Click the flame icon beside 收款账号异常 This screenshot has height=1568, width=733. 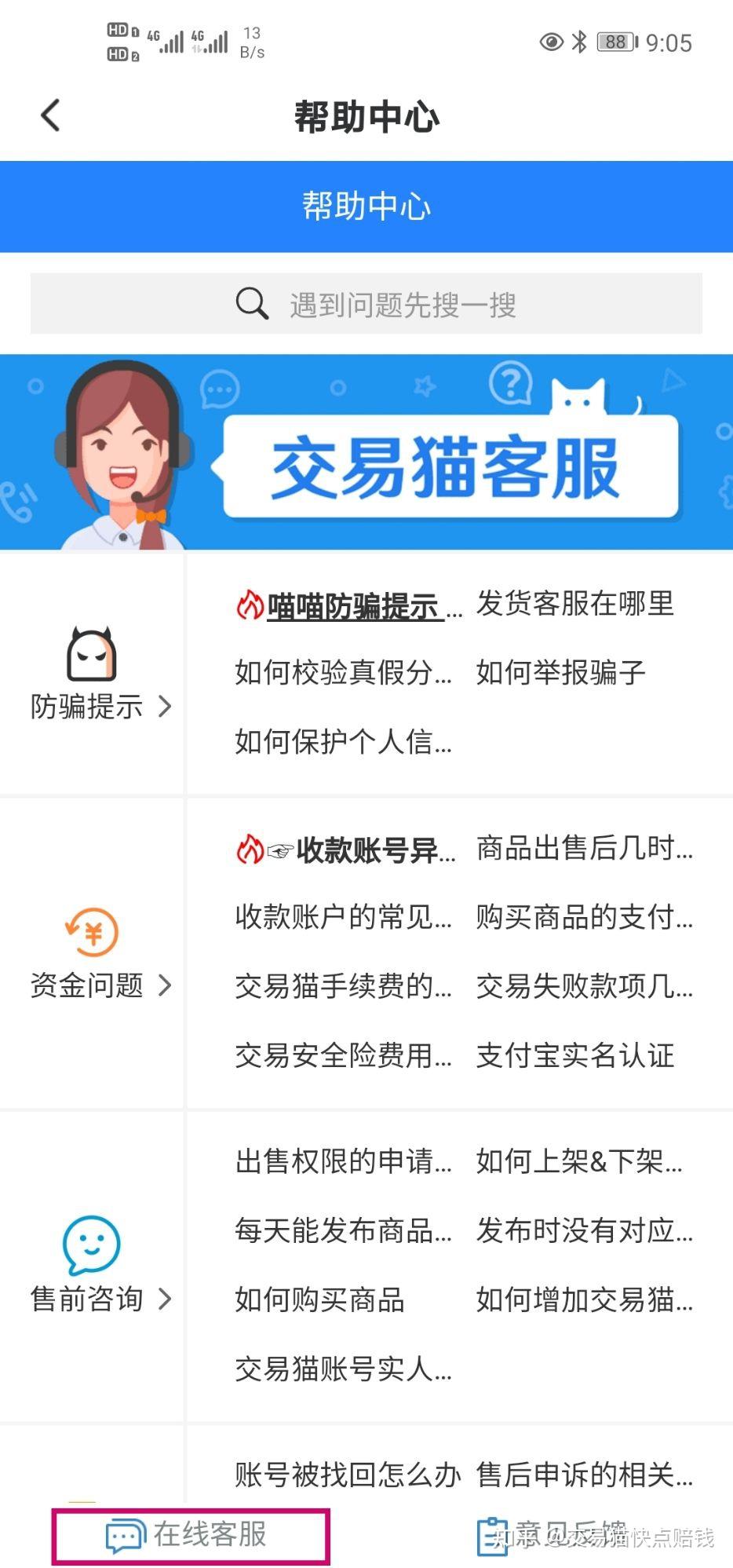click(x=247, y=851)
